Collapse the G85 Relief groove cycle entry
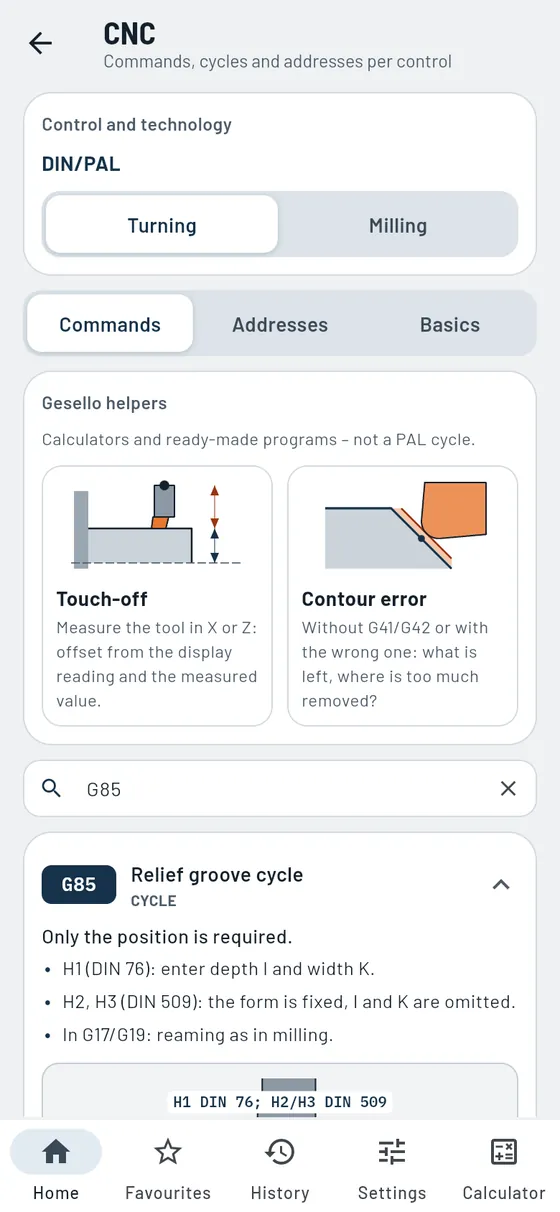The image size is (560, 1212). click(501, 885)
